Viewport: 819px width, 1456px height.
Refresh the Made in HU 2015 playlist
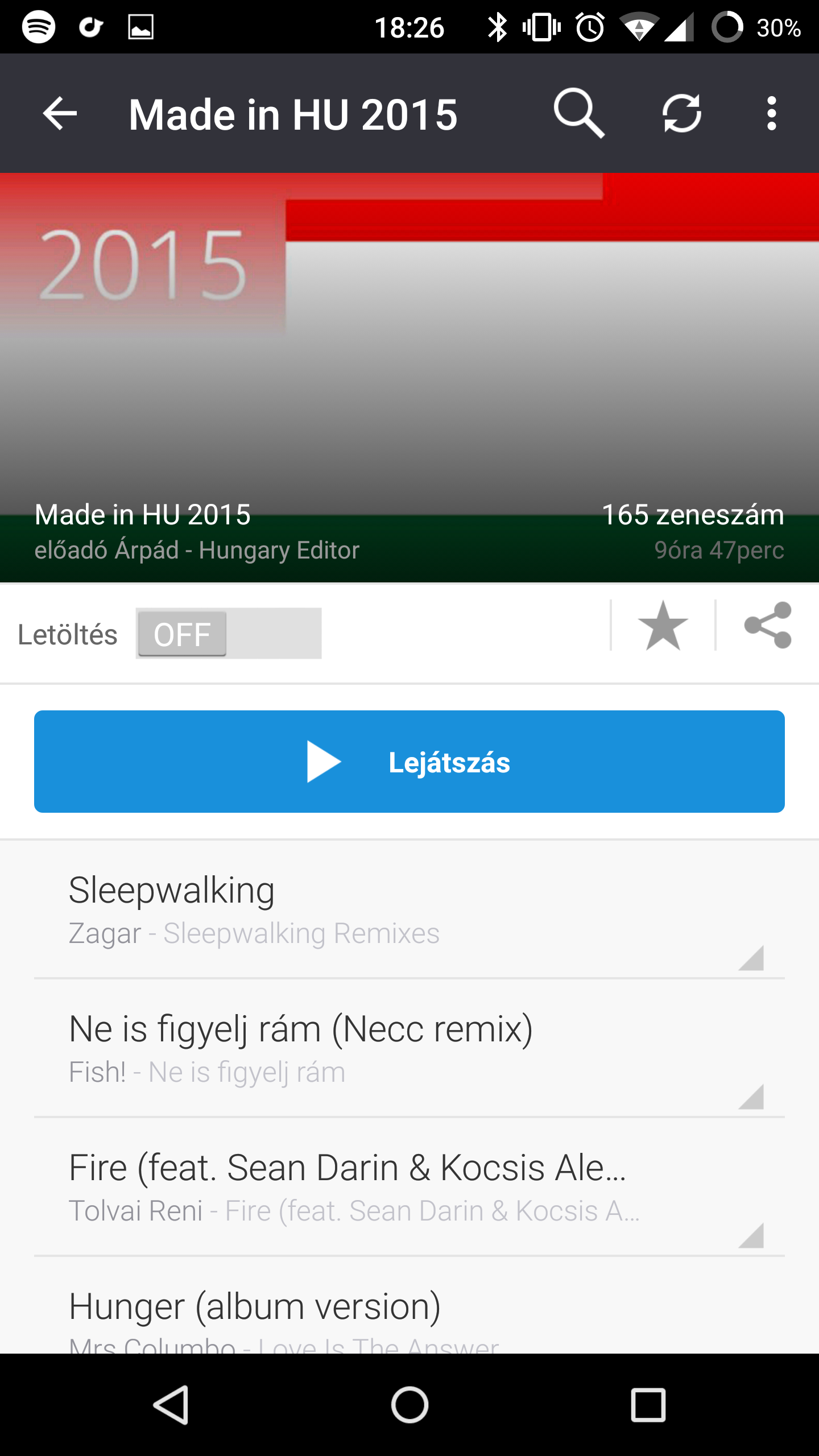click(x=681, y=114)
